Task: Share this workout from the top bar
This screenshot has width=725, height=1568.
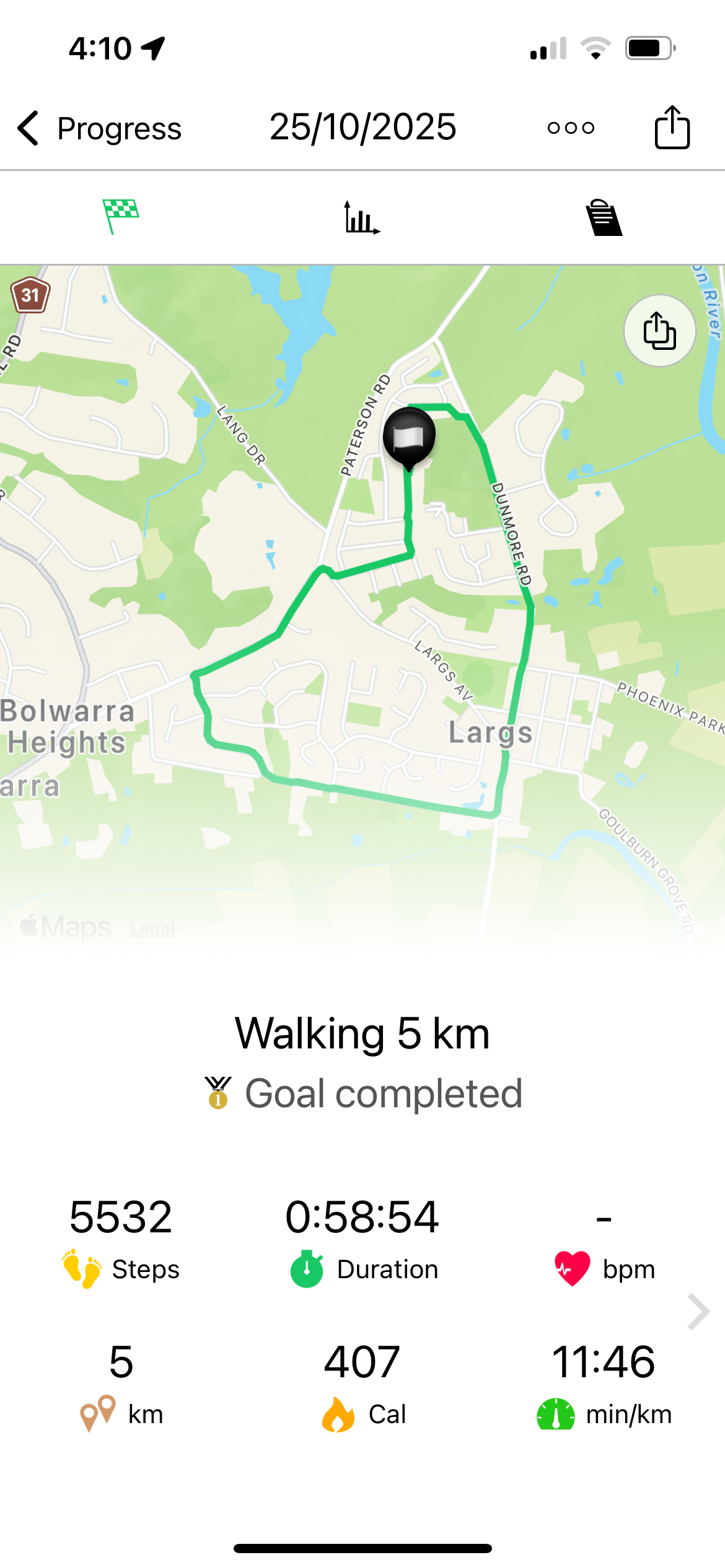Action: 672,128
